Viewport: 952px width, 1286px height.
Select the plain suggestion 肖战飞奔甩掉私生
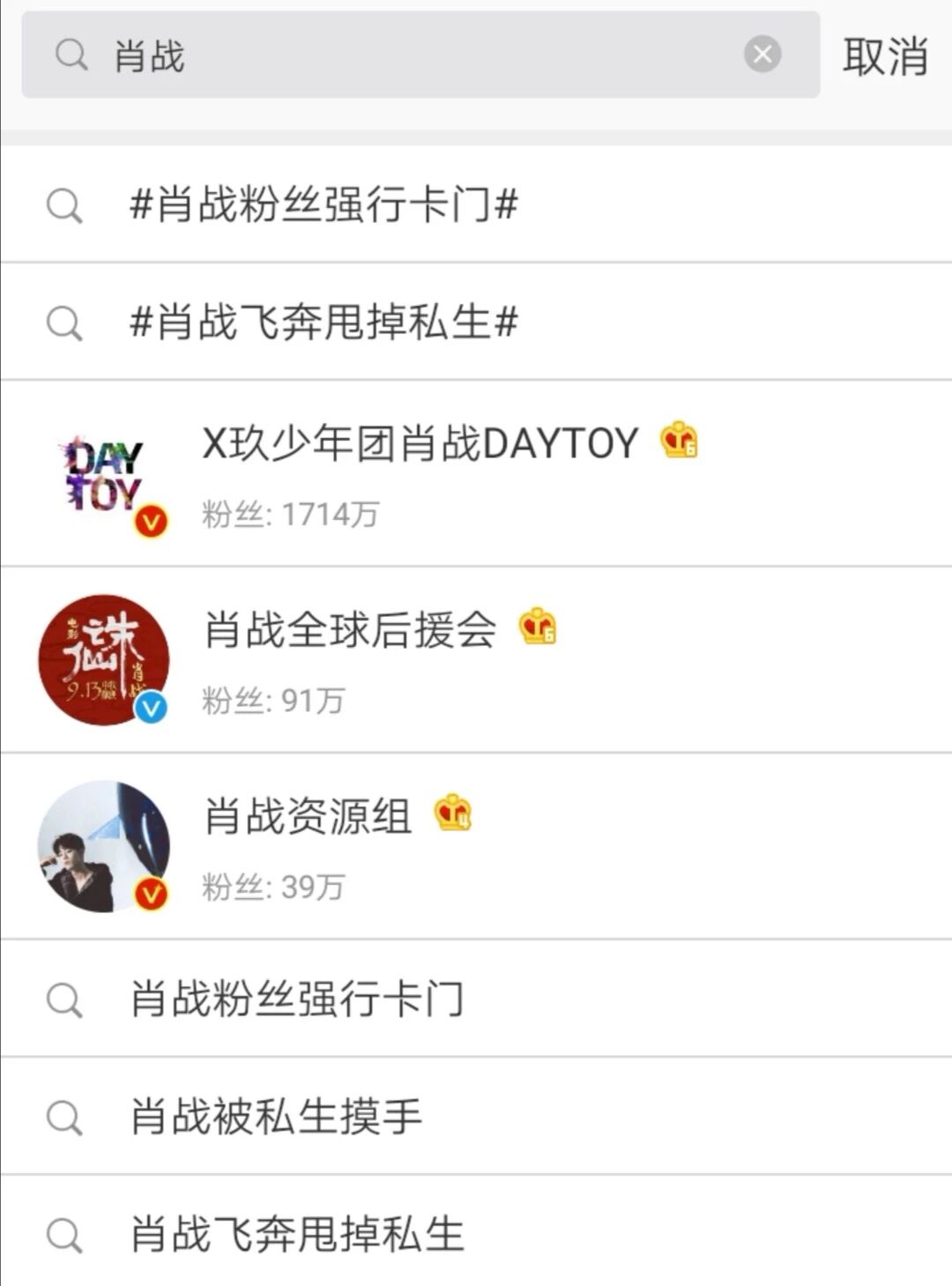coord(297,1234)
